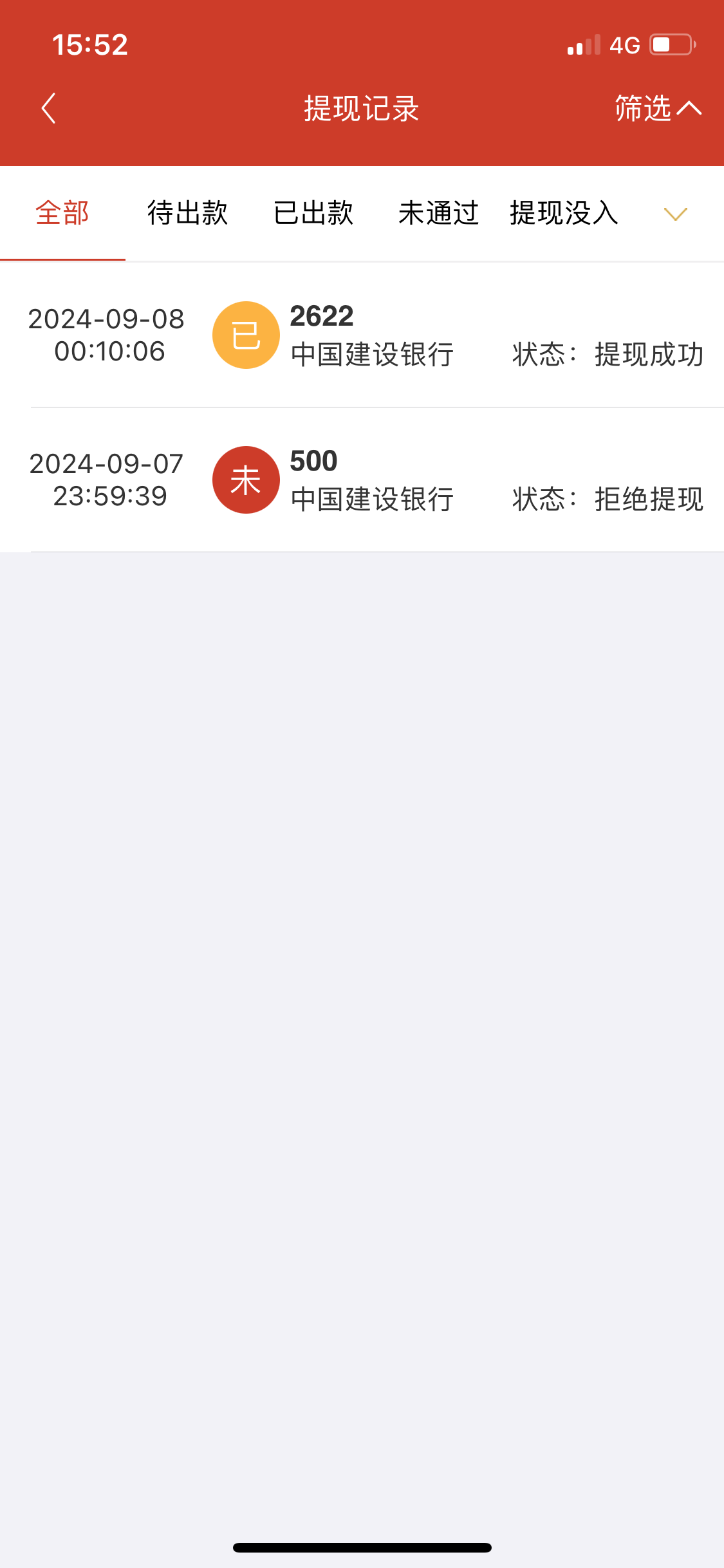Image resolution: width=724 pixels, height=1568 pixels.
Task: Activate the 全部 tab
Action: point(62,213)
